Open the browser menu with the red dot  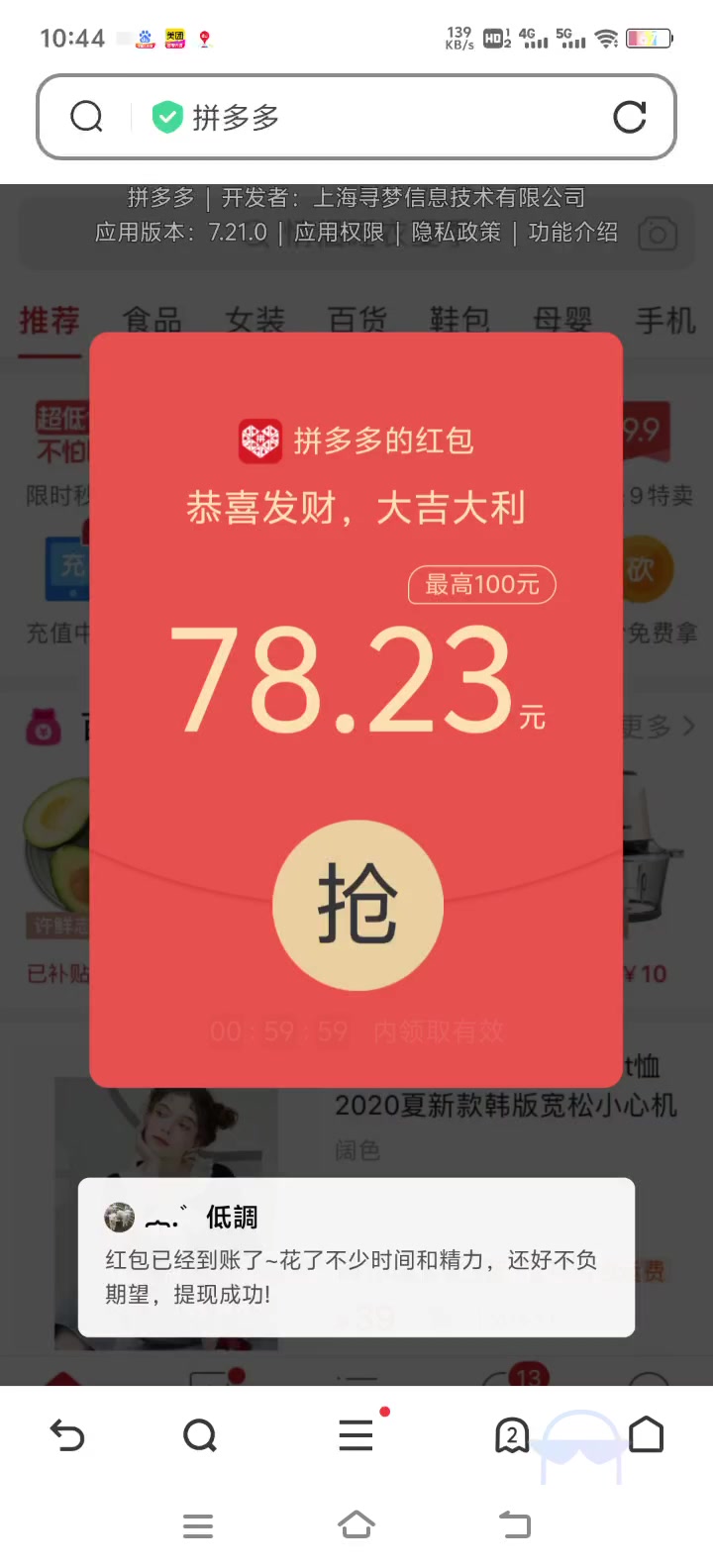click(x=356, y=1434)
